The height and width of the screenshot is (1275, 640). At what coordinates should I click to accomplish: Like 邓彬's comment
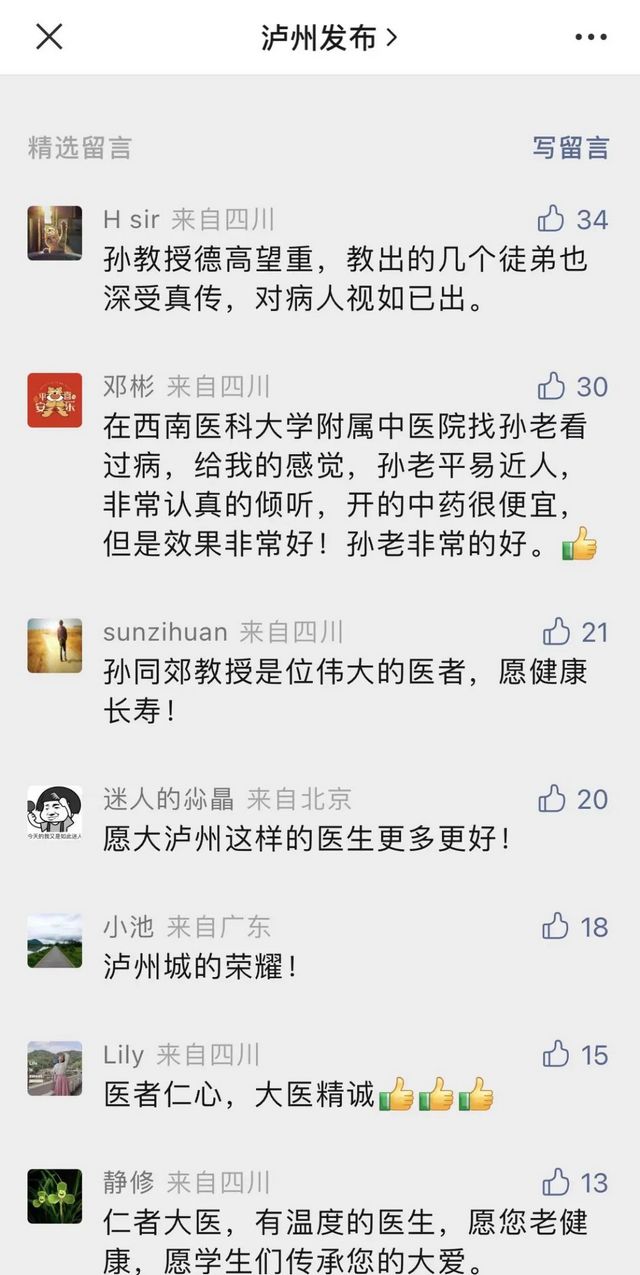(x=552, y=387)
